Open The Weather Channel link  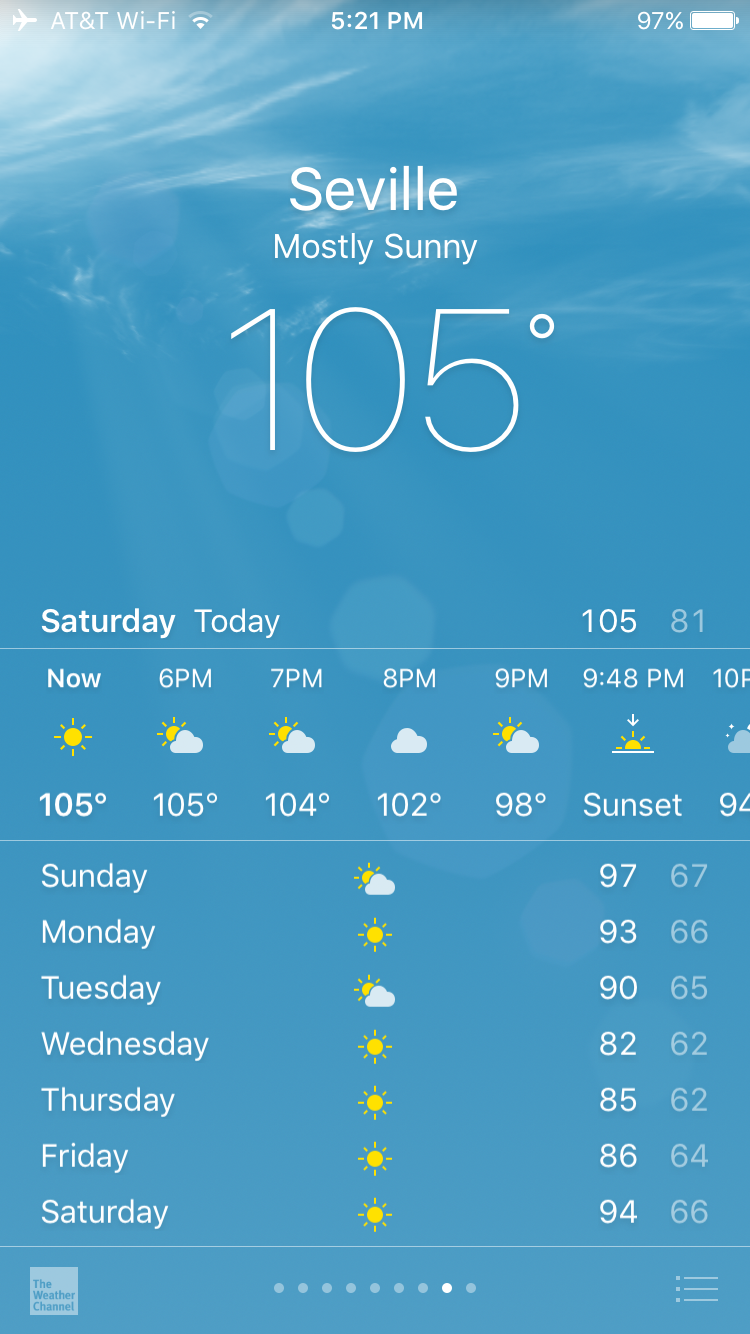tap(54, 1290)
